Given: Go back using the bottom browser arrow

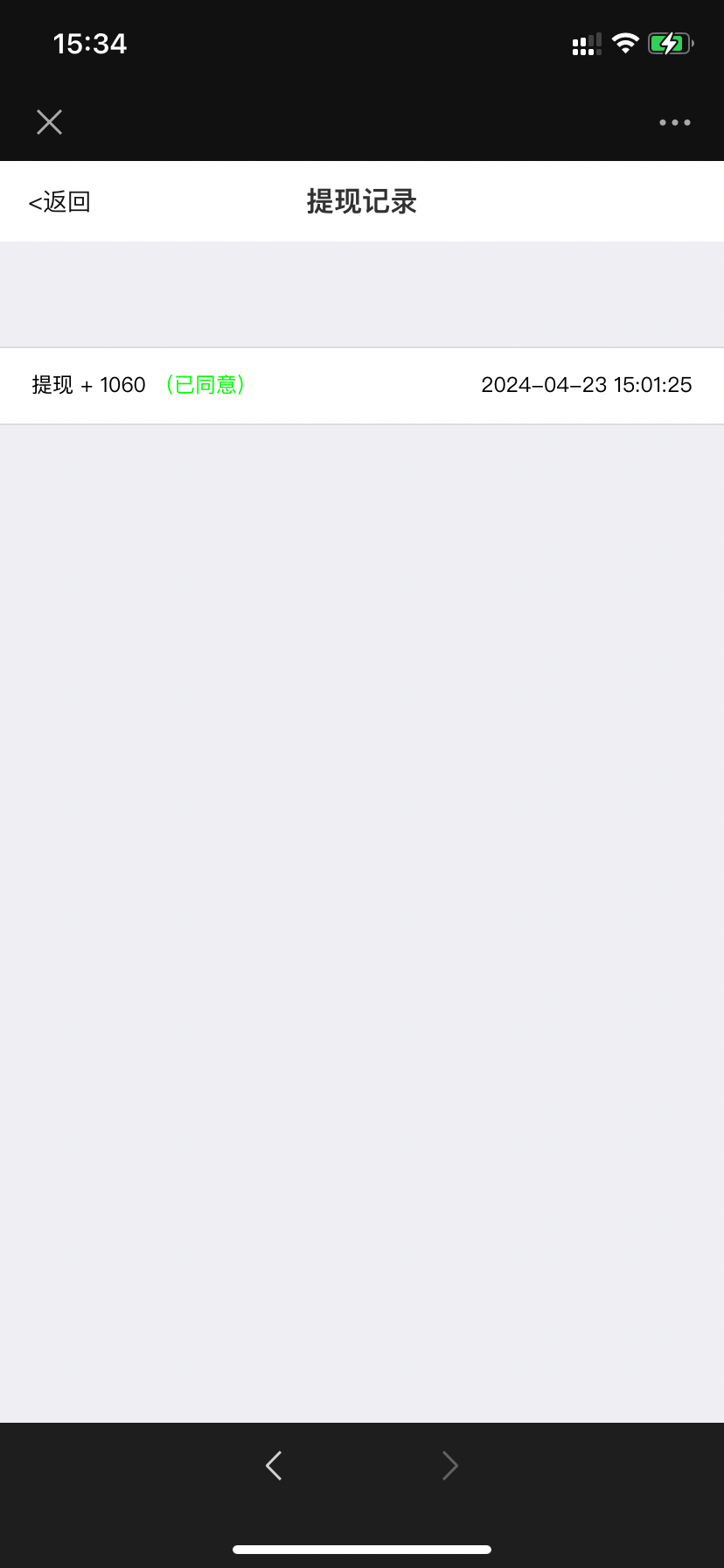Looking at the screenshot, I should point(274,1465).
